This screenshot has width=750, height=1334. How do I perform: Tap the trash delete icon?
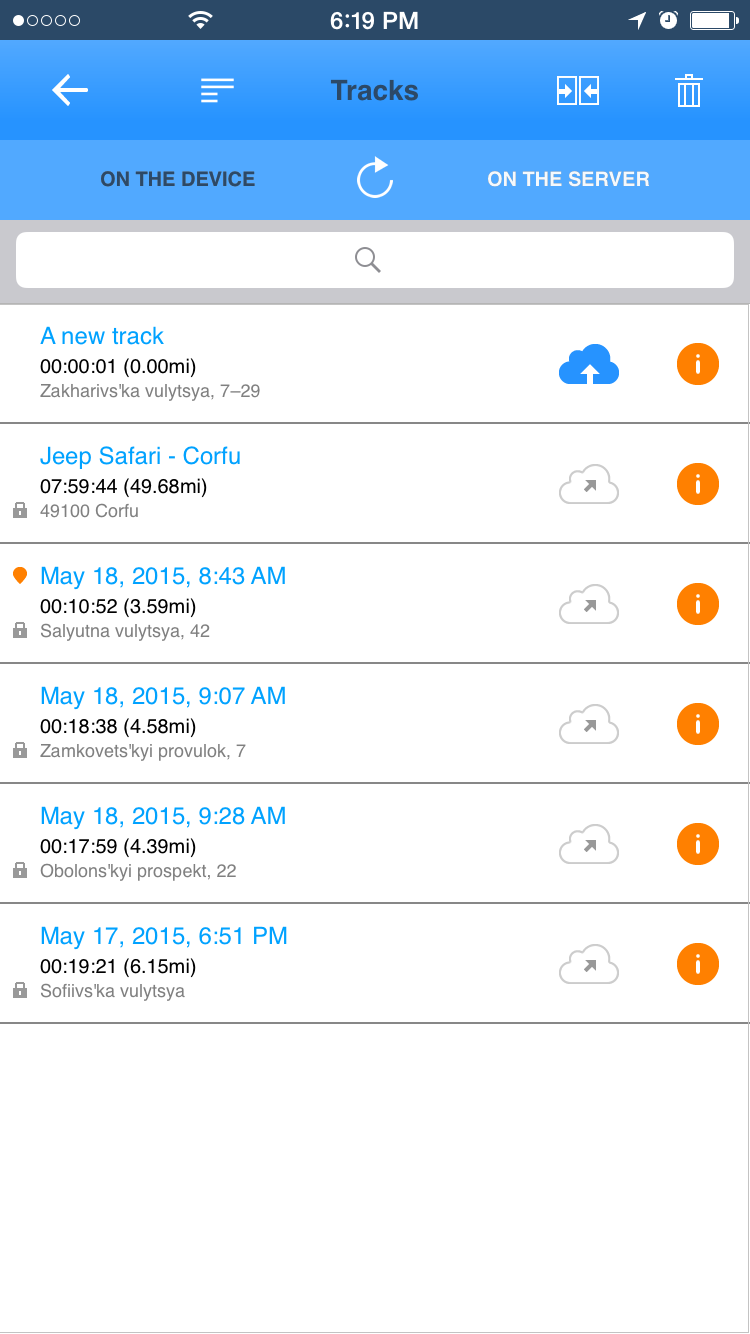689,90
